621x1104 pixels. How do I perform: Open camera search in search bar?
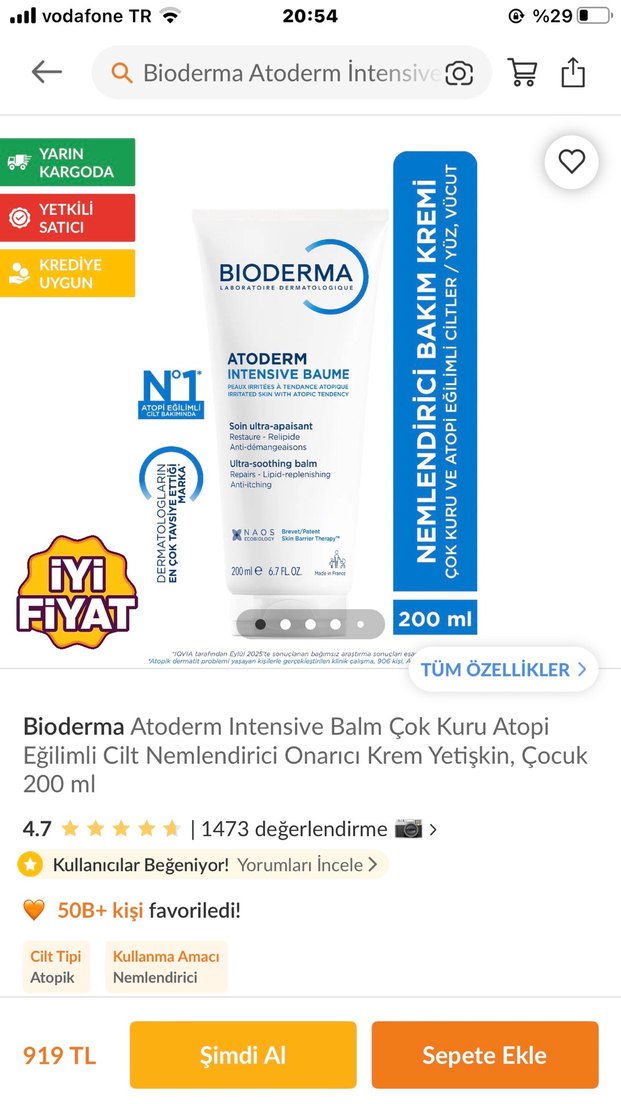459,73
